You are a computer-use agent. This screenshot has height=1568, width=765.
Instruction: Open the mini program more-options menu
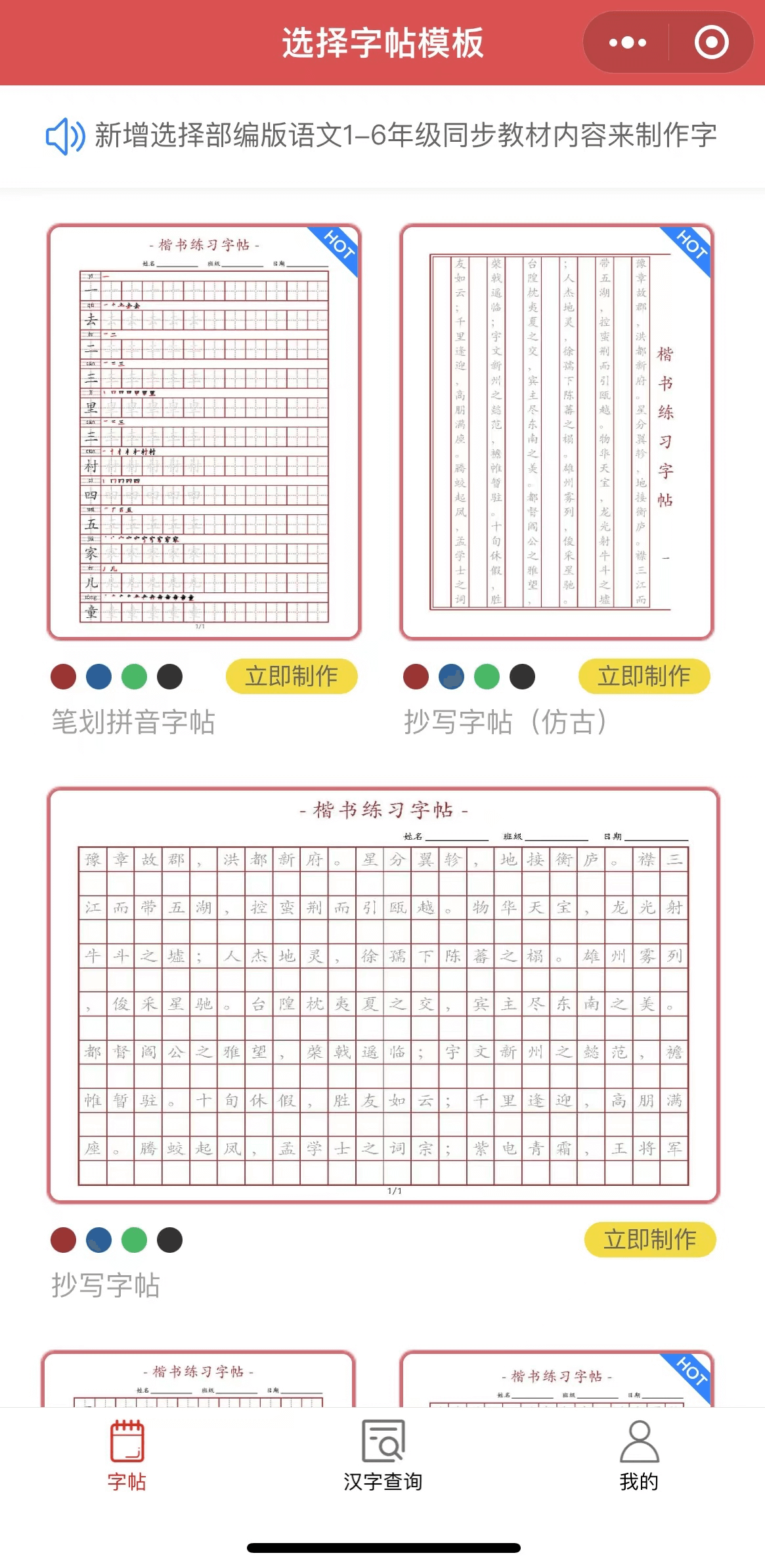click(x=627, y=43)
